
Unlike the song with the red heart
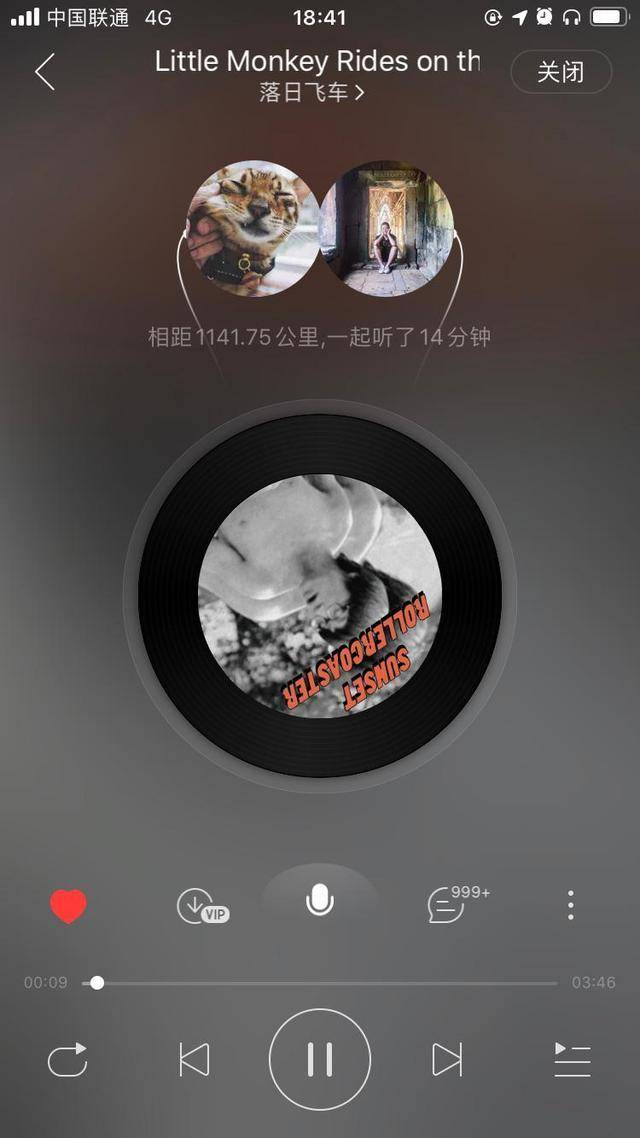68,906
